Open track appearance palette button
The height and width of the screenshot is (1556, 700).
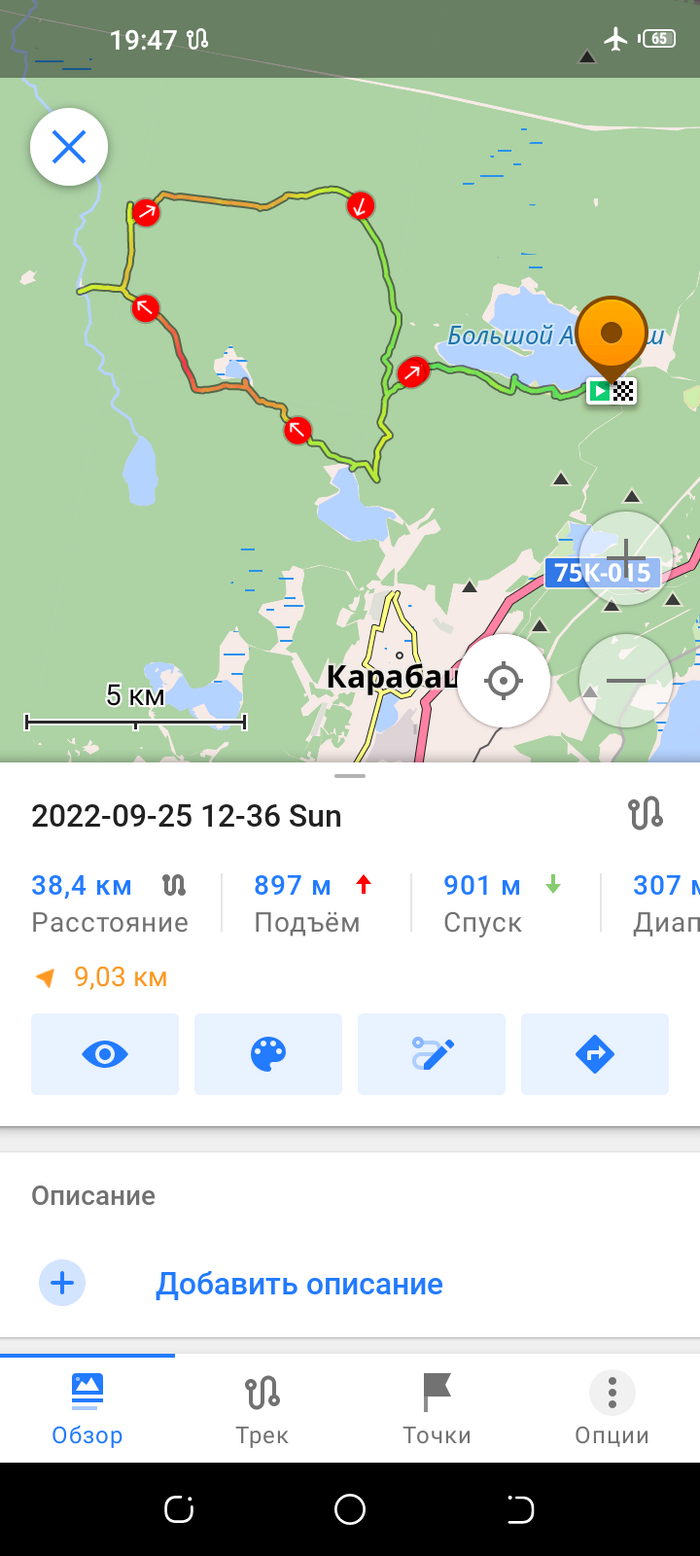point(268,1053)
